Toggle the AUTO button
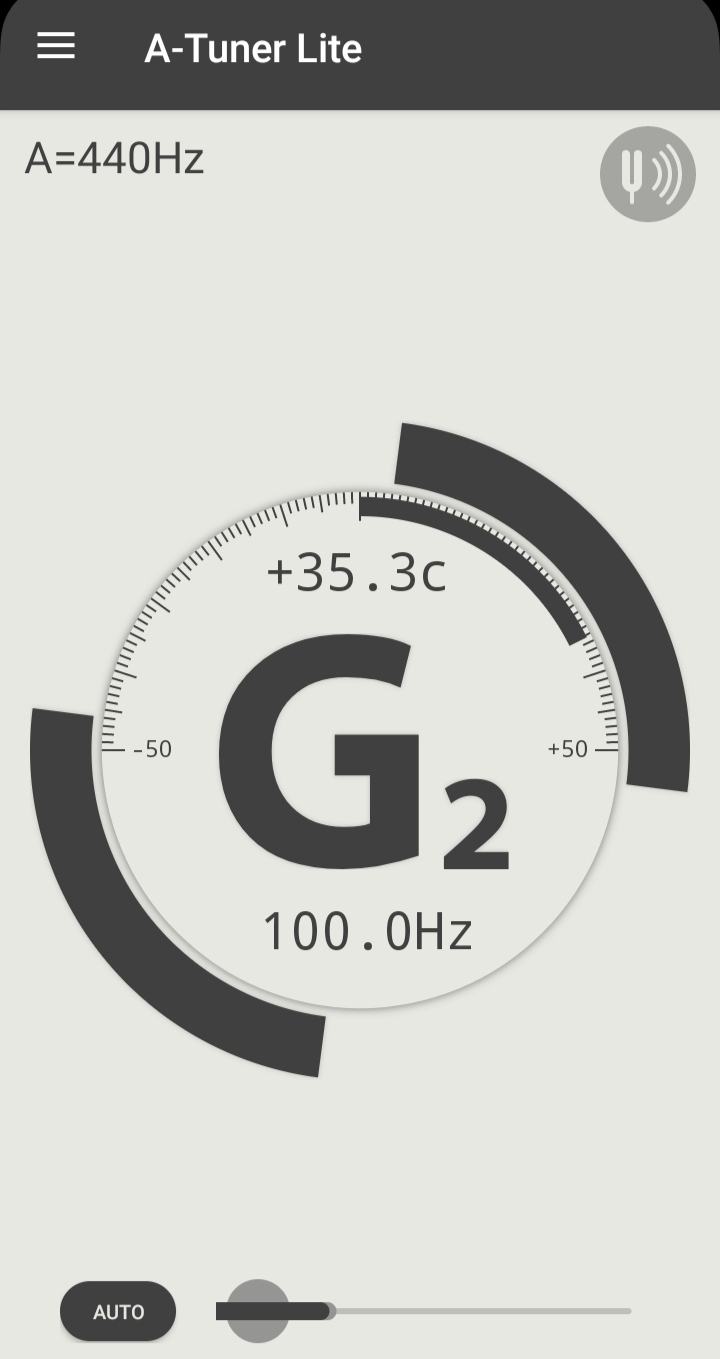 [118, 1311]
